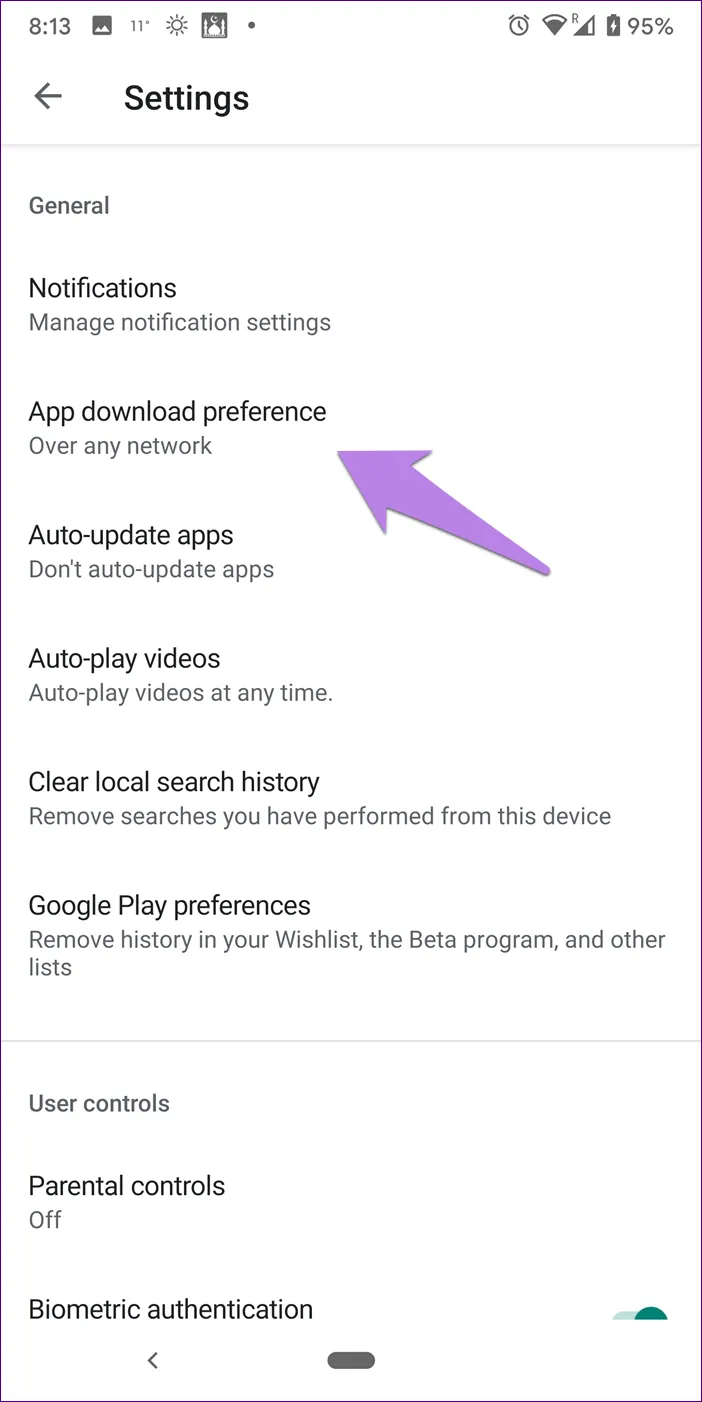Viewport: 702px width, 1402px height.
Task: Open Auto-update apps setting
Action: pos(151,551)
